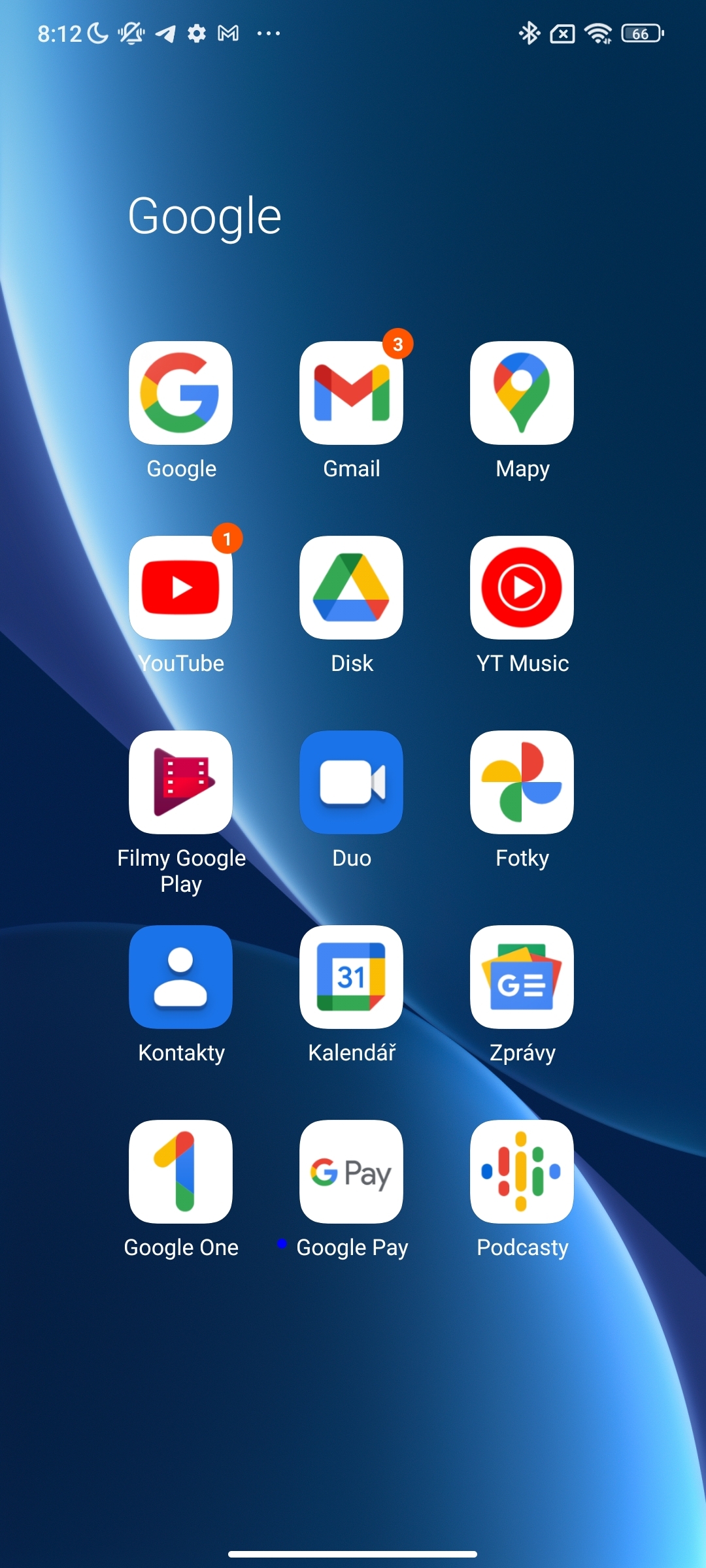This screenshot has width=706, height=1568.
Task: Open the Duo video call app
Action: pos(351,782)
